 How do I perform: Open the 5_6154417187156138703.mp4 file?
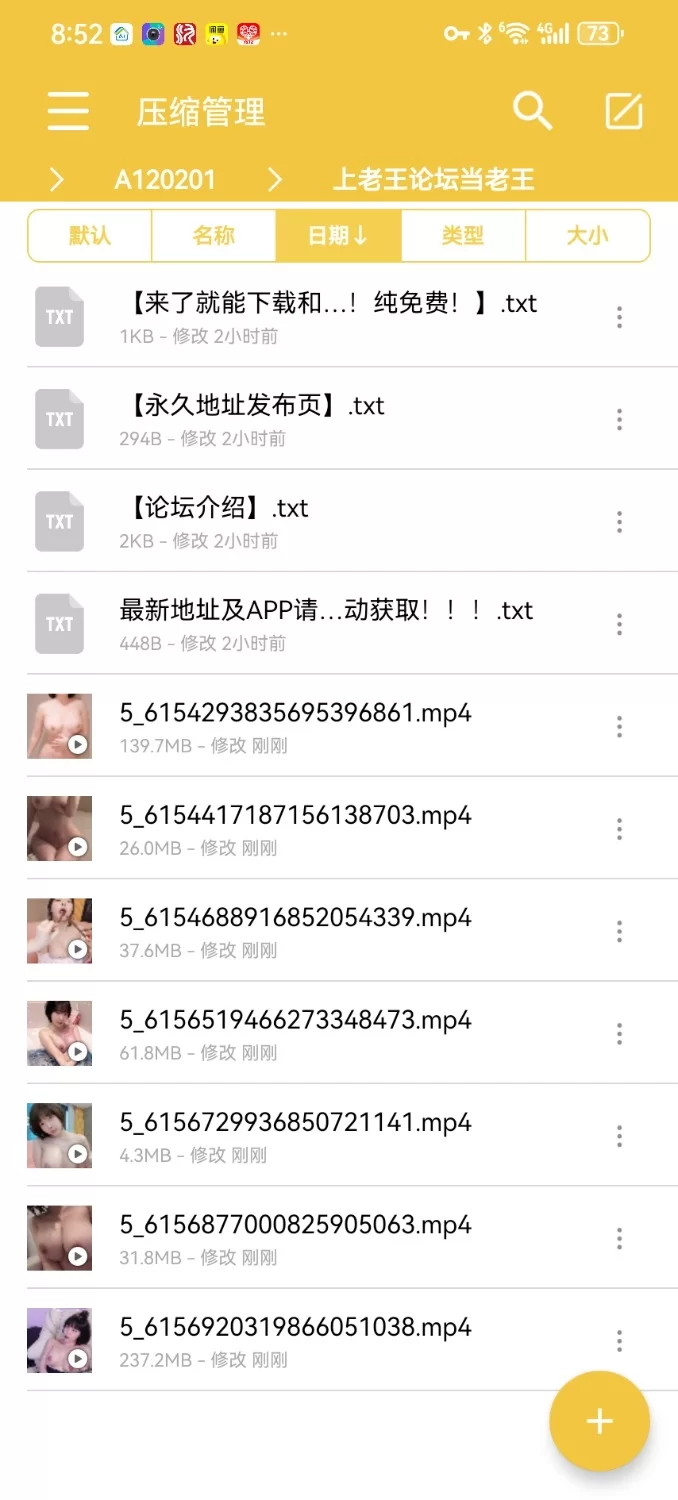[x=295, y=815]
